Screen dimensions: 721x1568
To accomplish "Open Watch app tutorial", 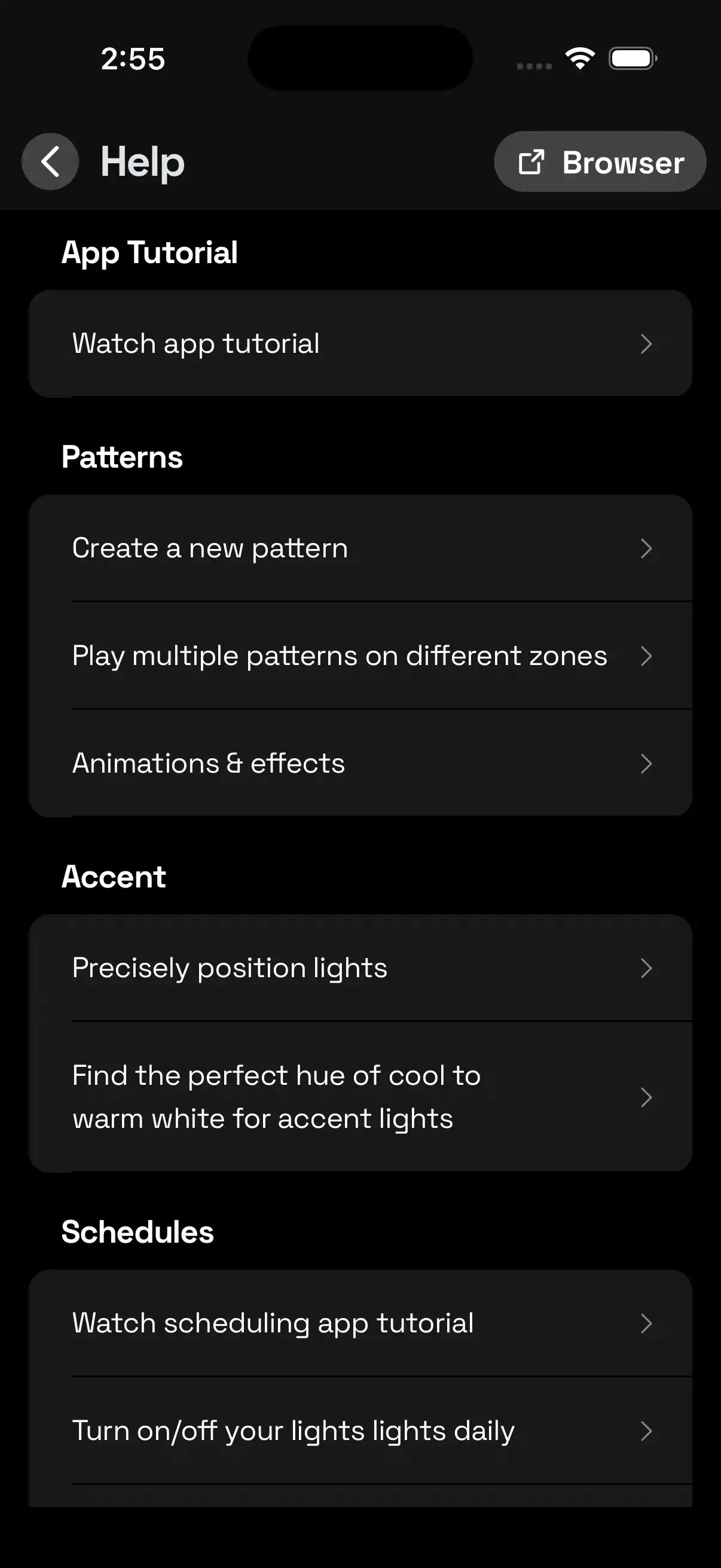I will click(x=360, y=343).
